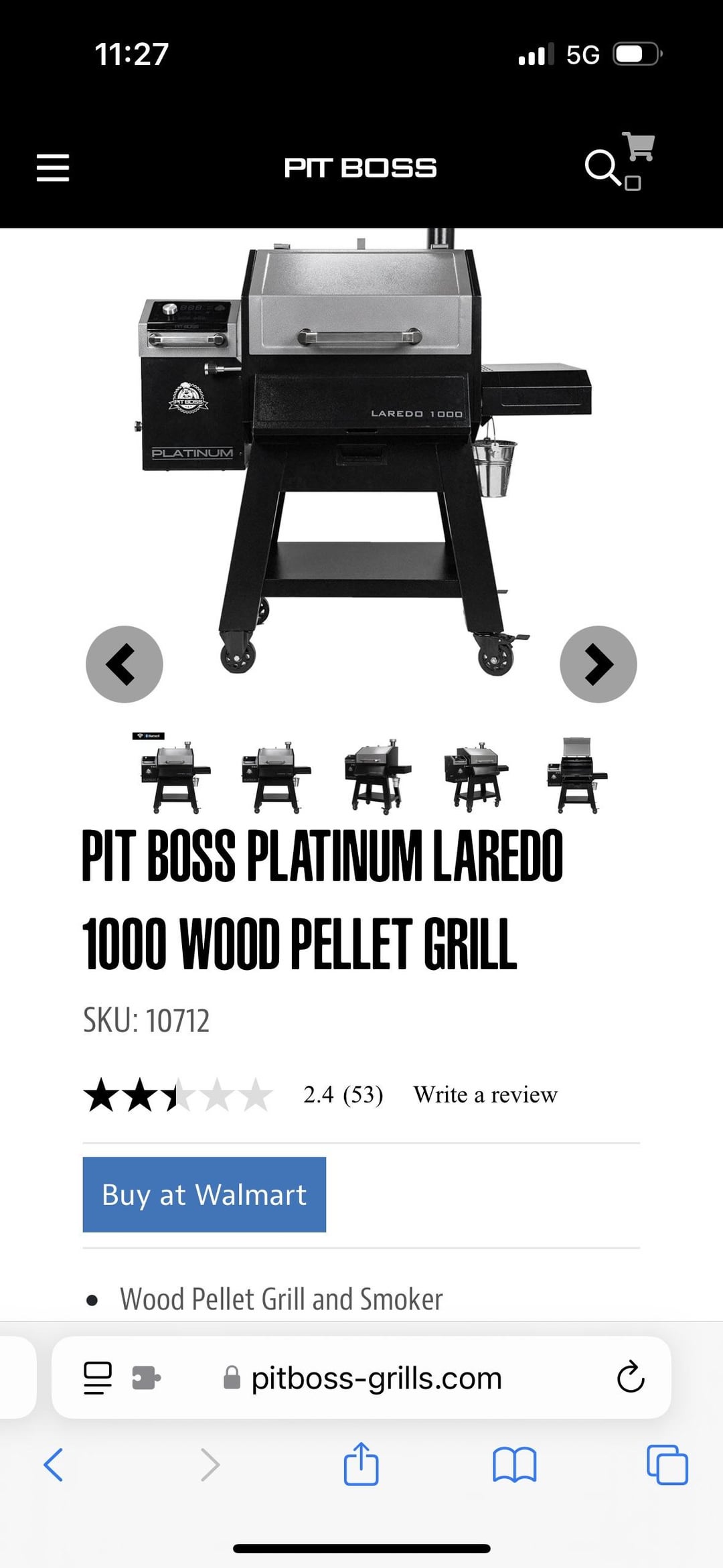Image resolution: width=723 pixels, height=1568 pixels.
Task: Show the next product image
Action: 598,664
